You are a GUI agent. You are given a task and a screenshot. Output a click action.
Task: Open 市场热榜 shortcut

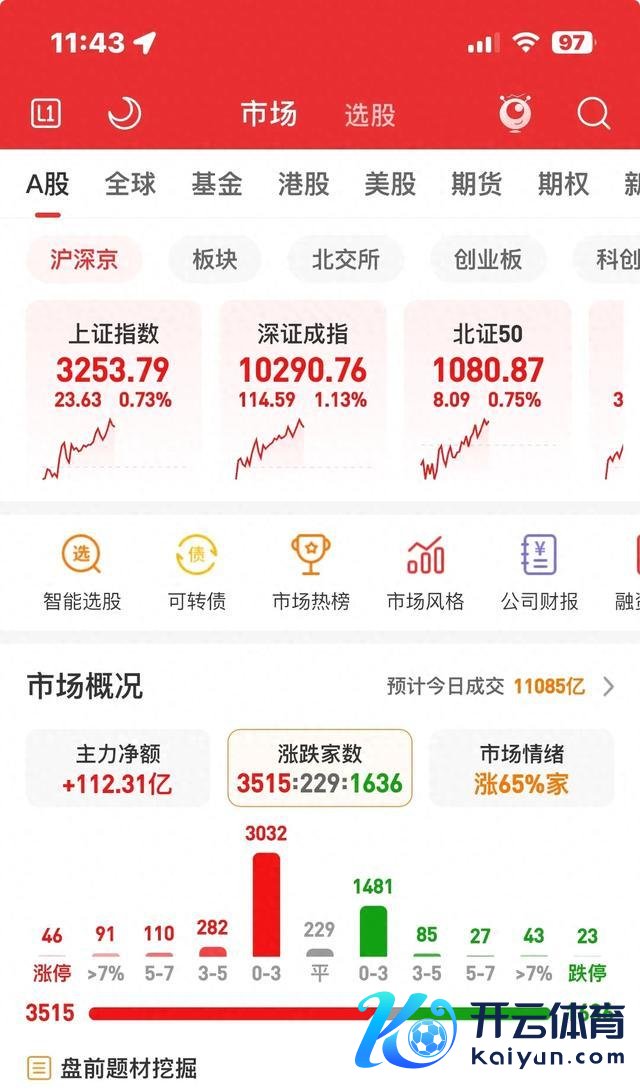coord(311,572)
